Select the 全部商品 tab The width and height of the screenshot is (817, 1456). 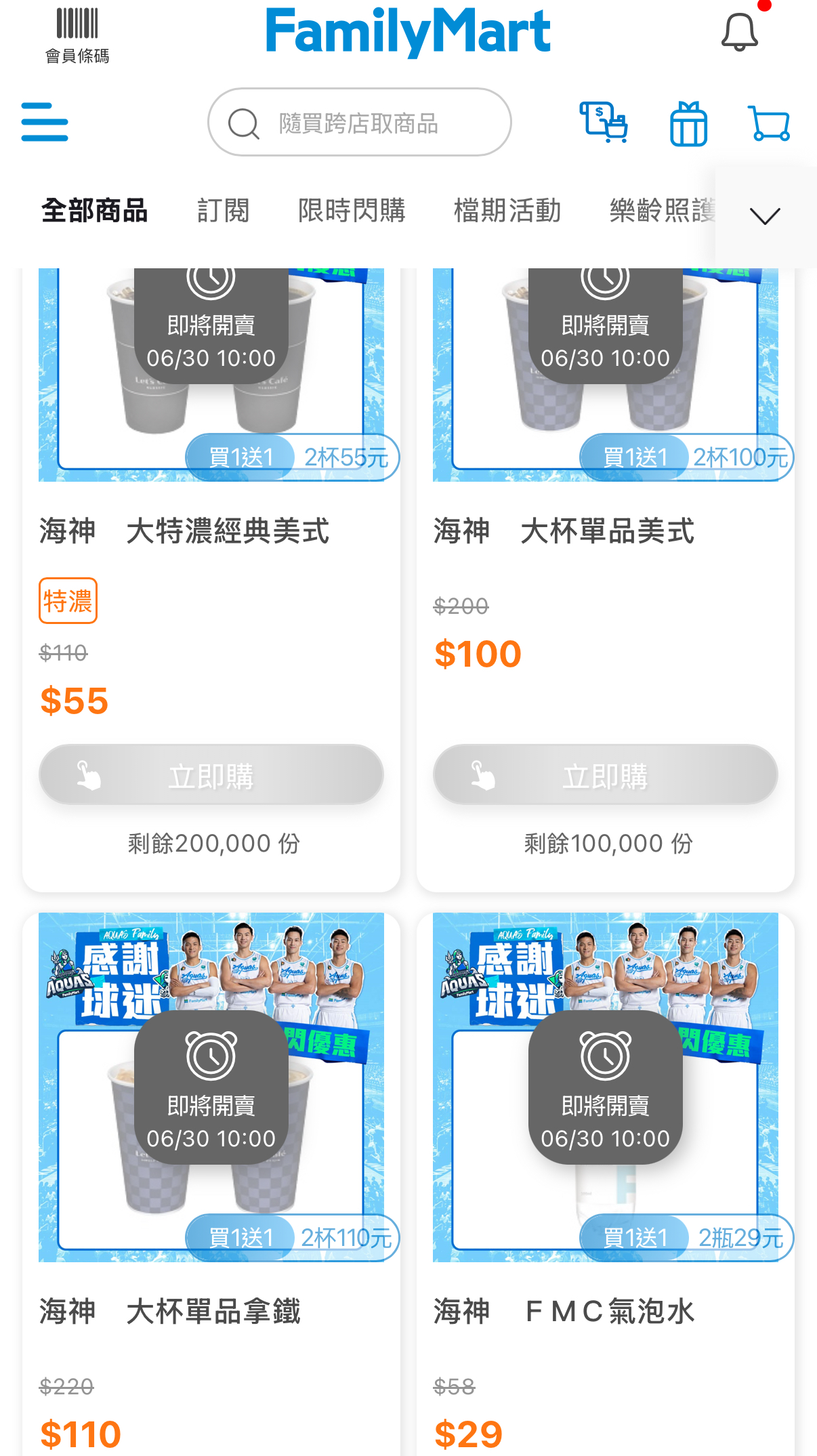[94, 211]
